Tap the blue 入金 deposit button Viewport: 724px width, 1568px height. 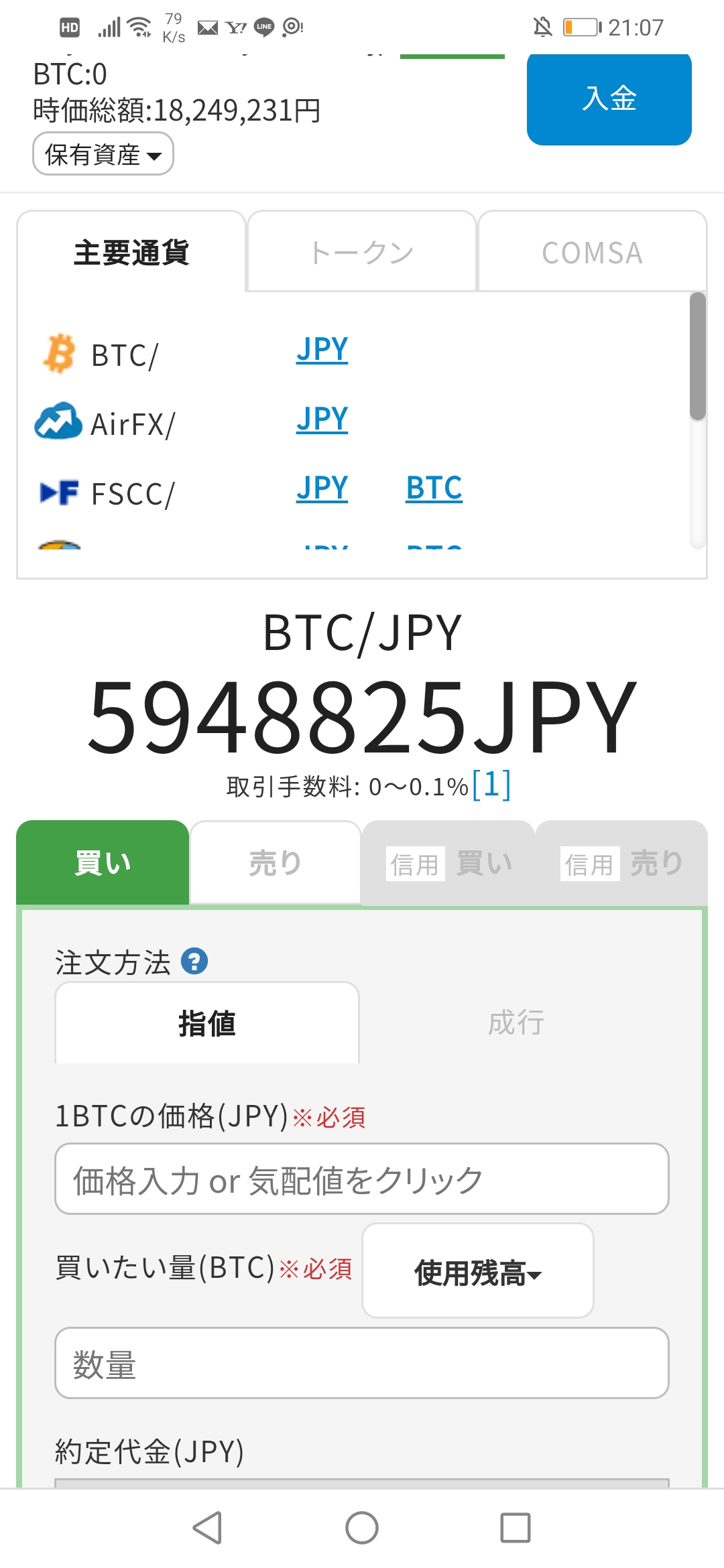tap(609, 99)
